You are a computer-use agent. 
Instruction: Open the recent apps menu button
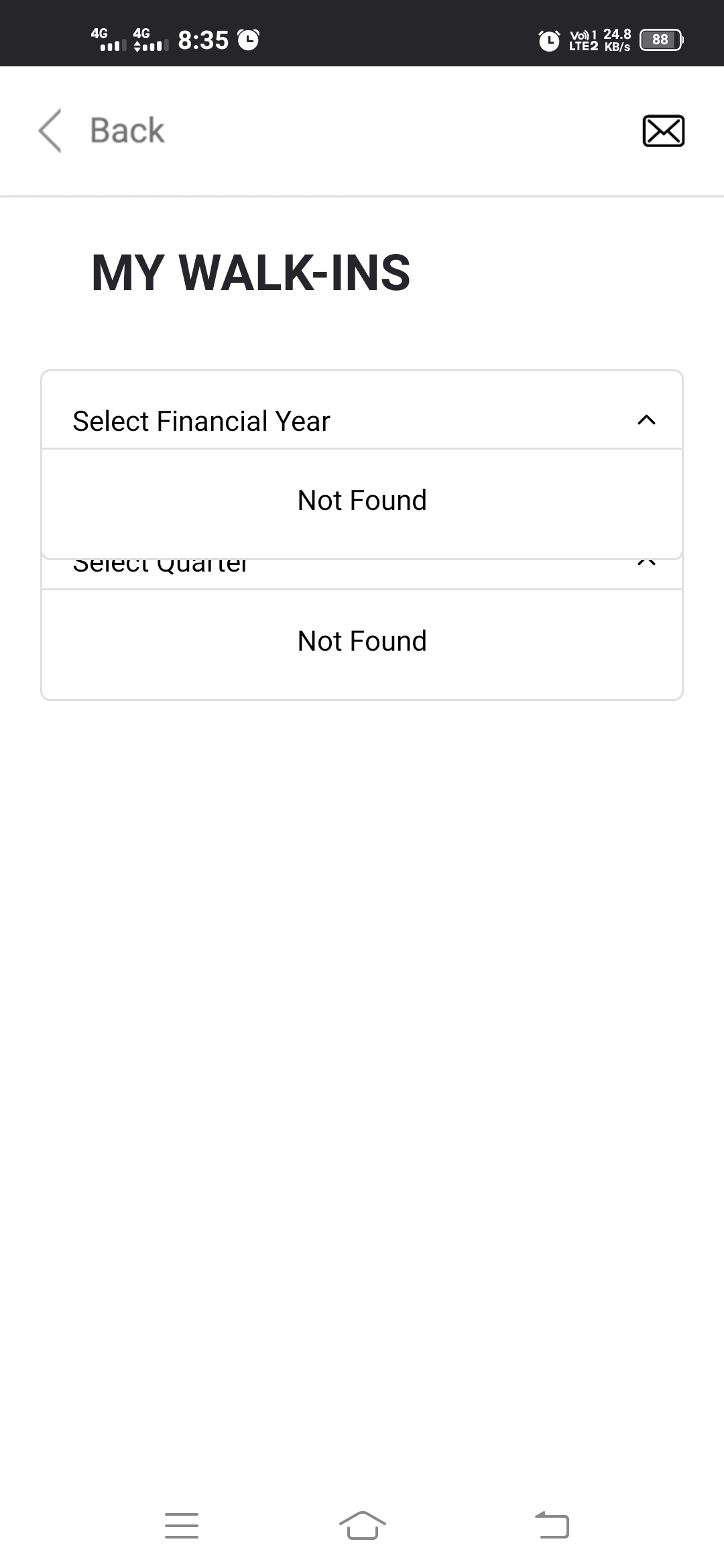(182, 1525)
